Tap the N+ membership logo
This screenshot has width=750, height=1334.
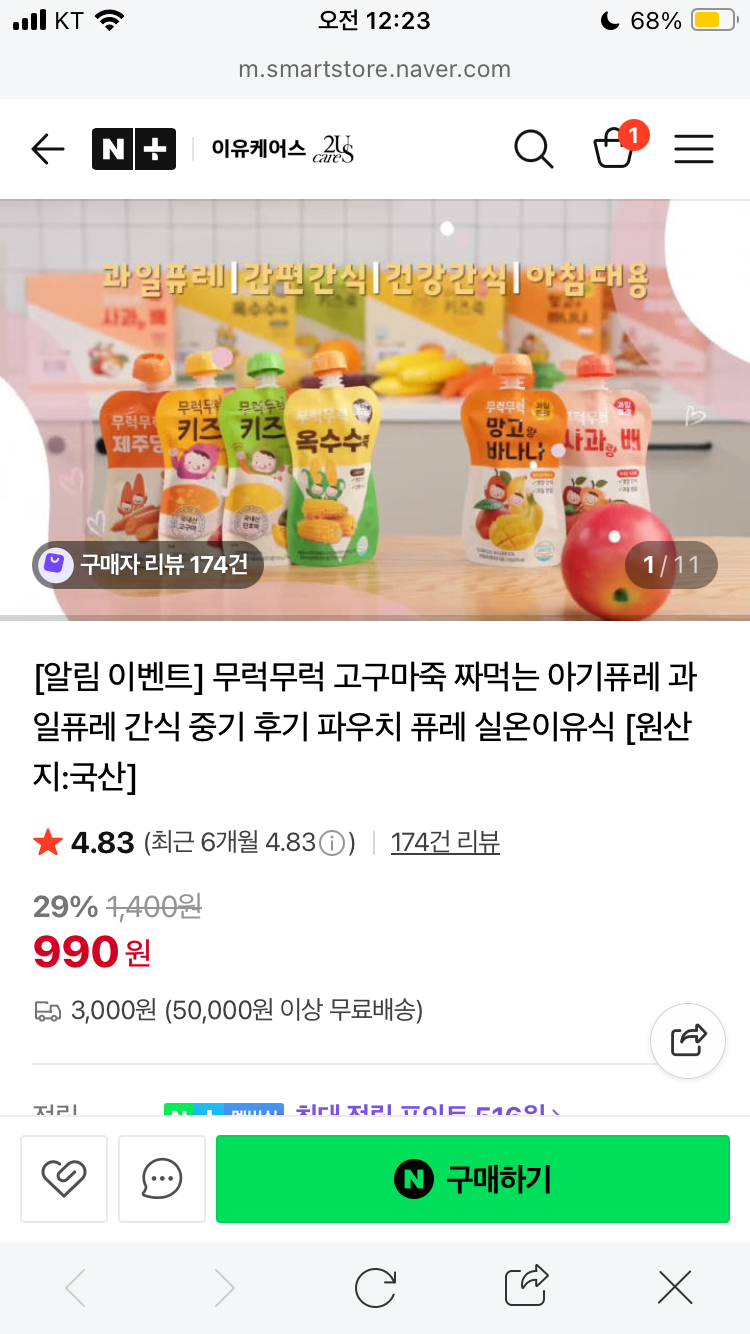click(133, 148)
